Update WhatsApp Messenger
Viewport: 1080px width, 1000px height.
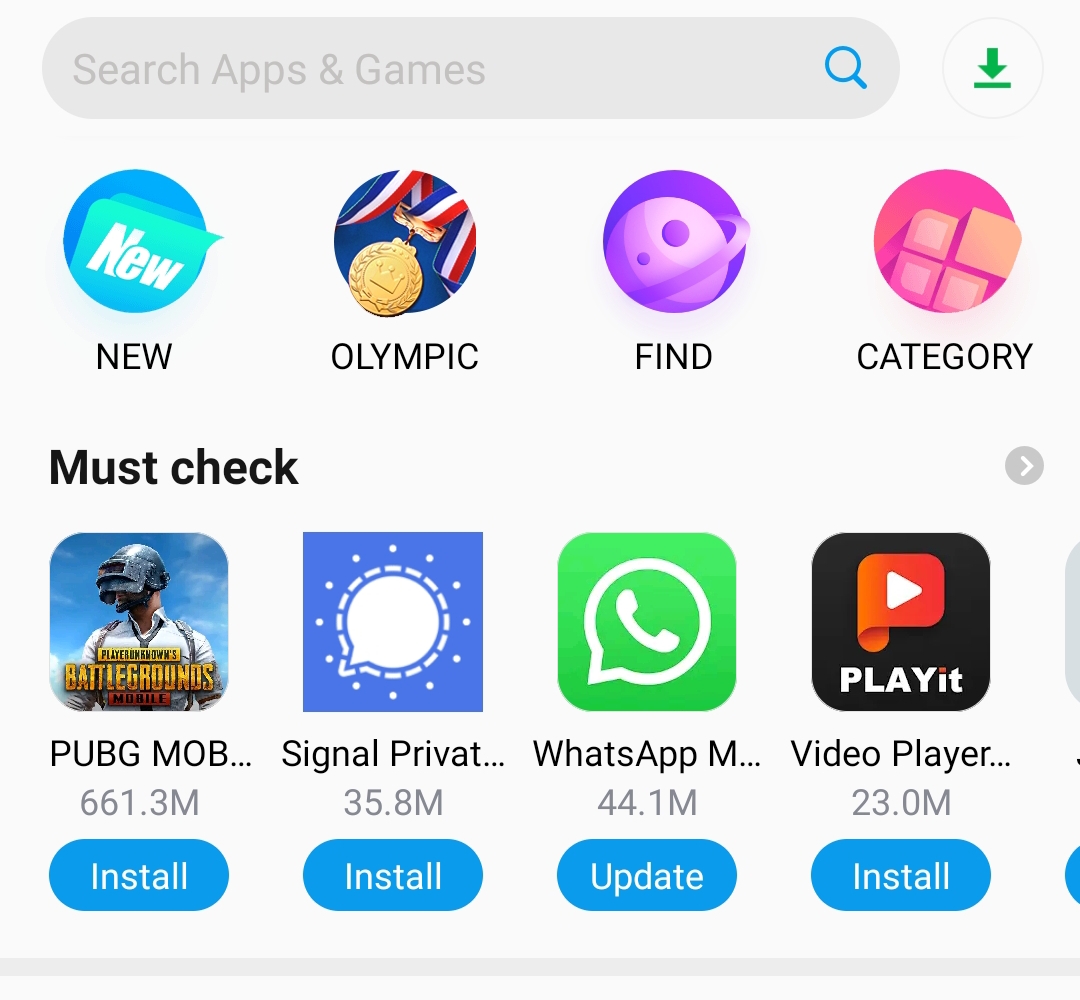pyautogui.click(x=647, y=876)
